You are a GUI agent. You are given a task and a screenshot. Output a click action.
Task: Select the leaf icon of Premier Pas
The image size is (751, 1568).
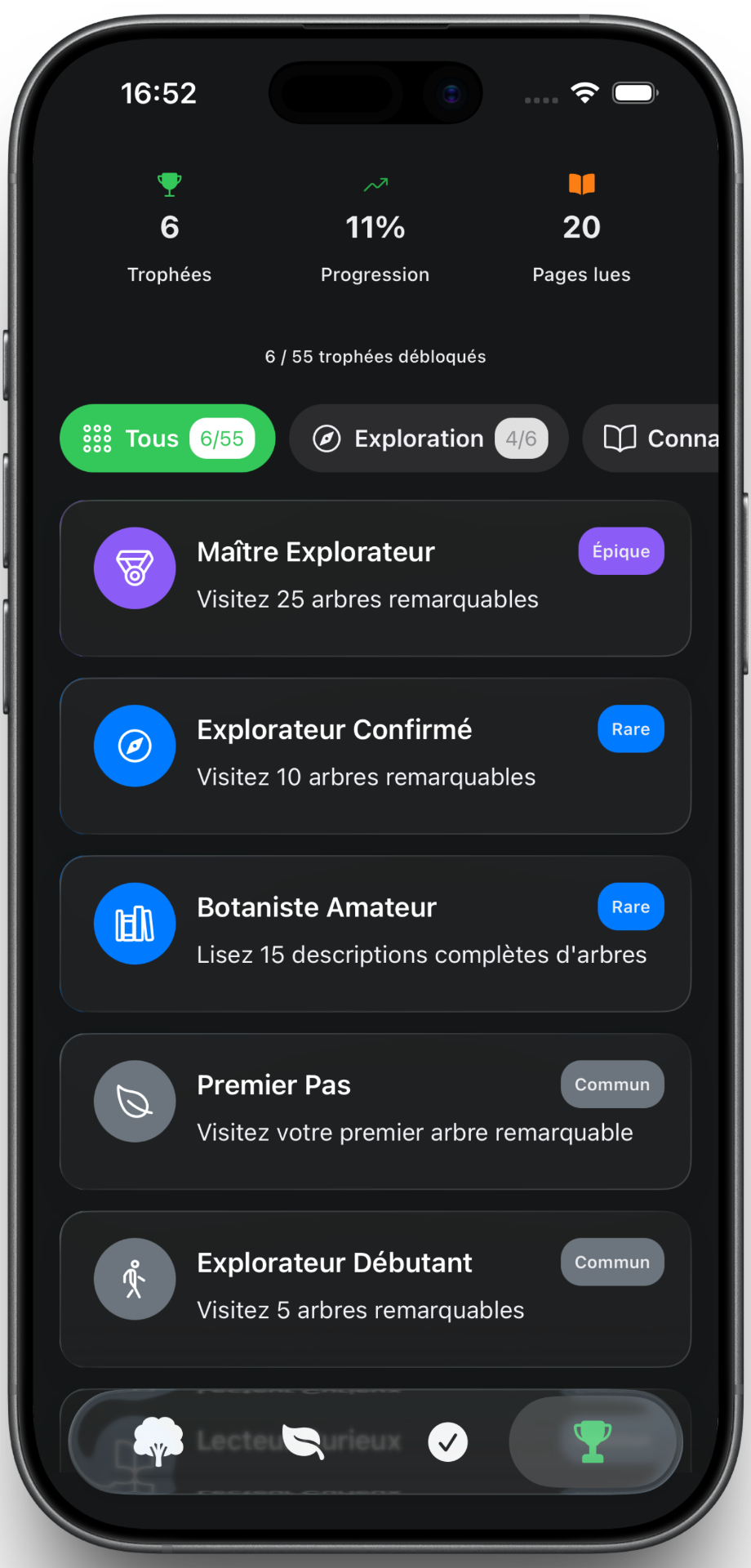coord(135,1100)
